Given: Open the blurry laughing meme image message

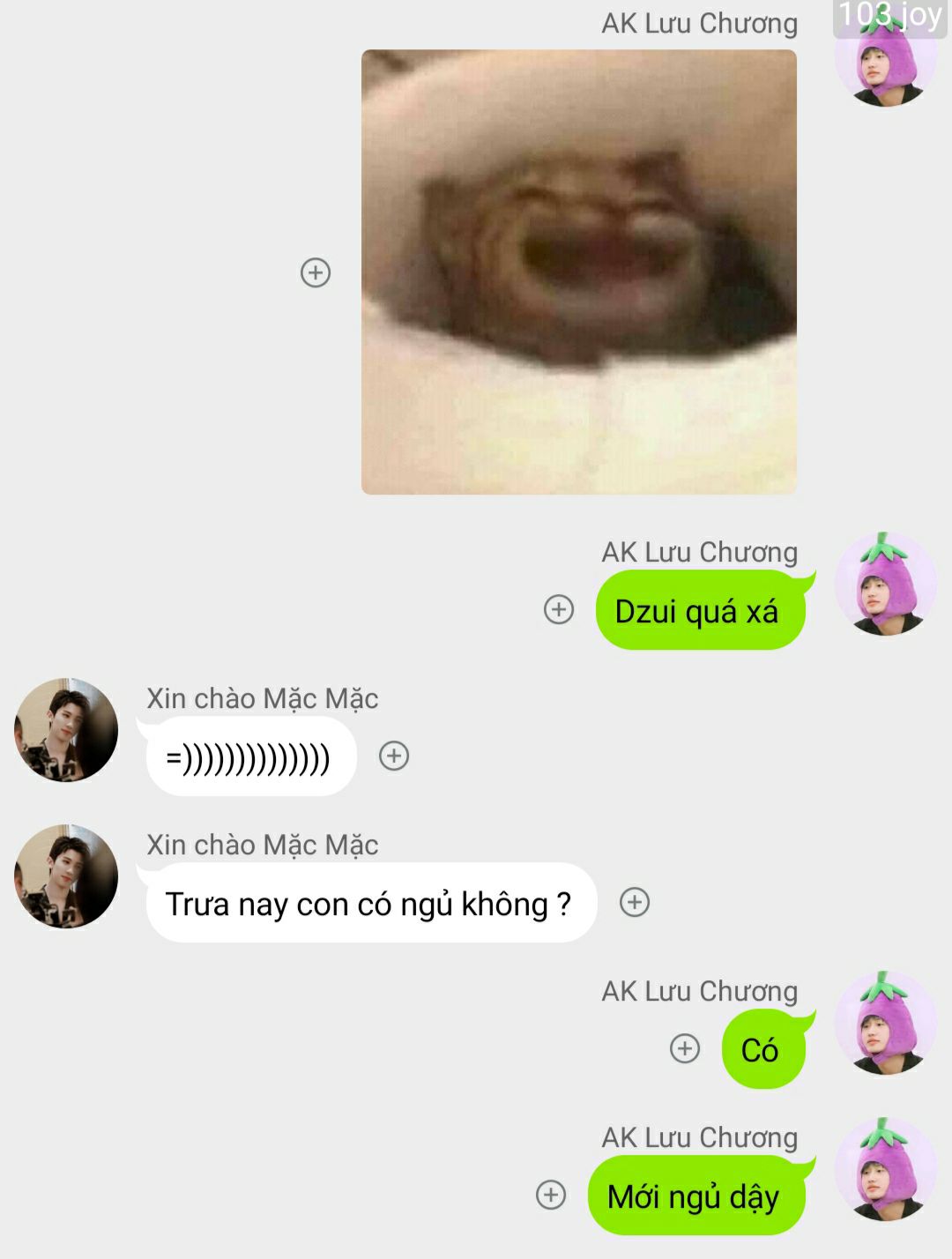Looking at the screenshot, I should tap(579, 272).
